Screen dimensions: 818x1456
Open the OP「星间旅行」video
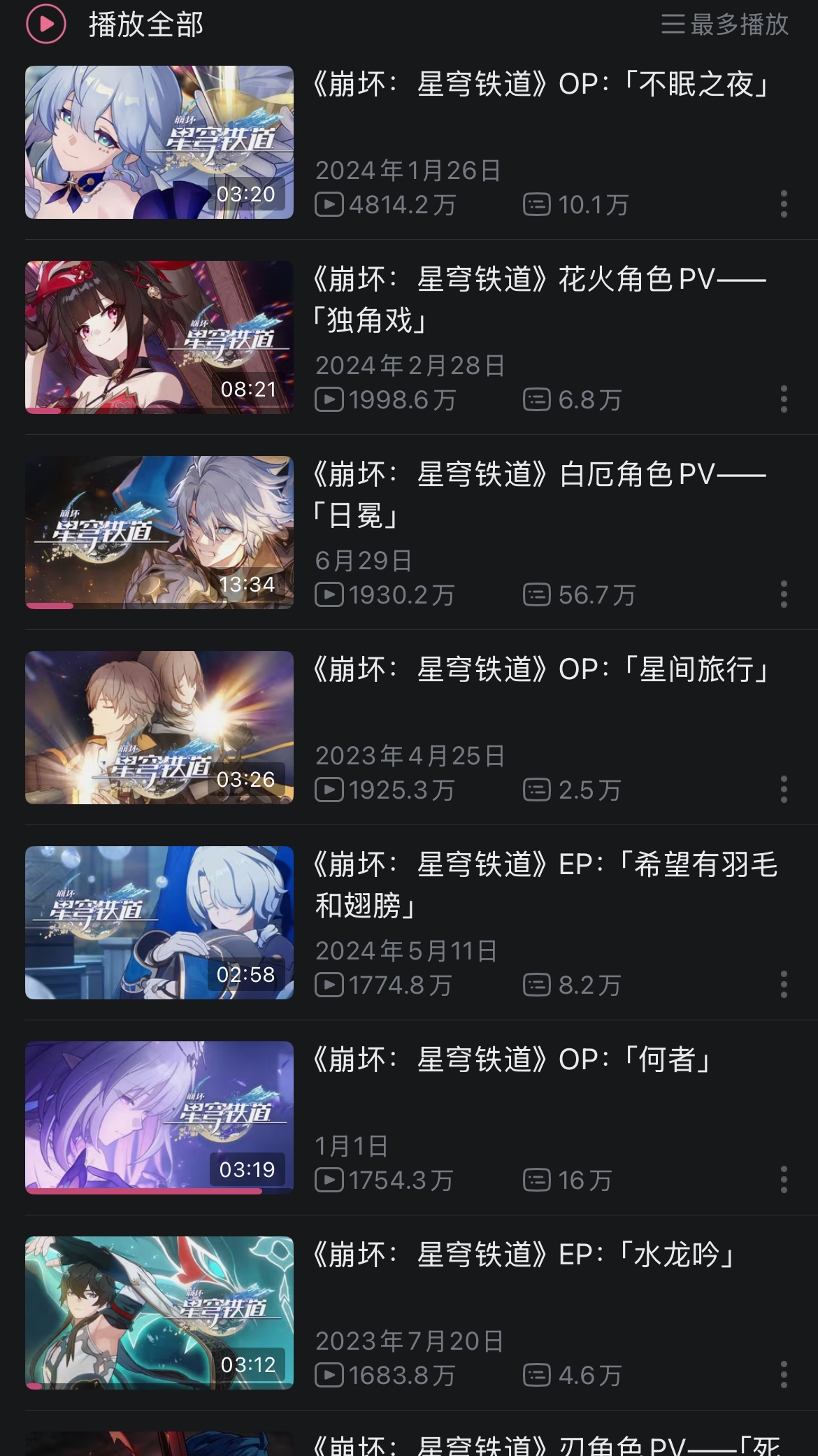159,728
